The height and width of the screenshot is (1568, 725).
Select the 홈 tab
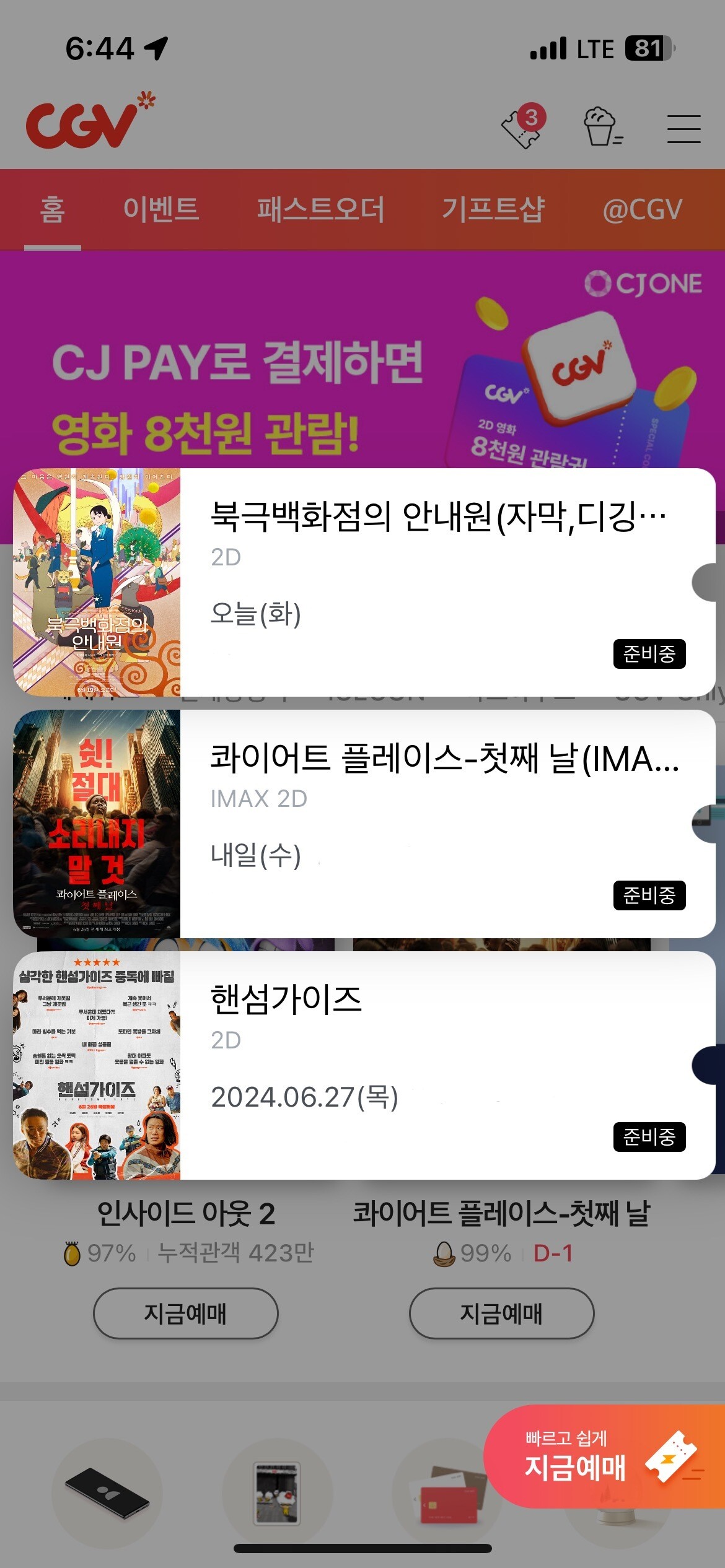pyautogui.click(x=53, y=209)
